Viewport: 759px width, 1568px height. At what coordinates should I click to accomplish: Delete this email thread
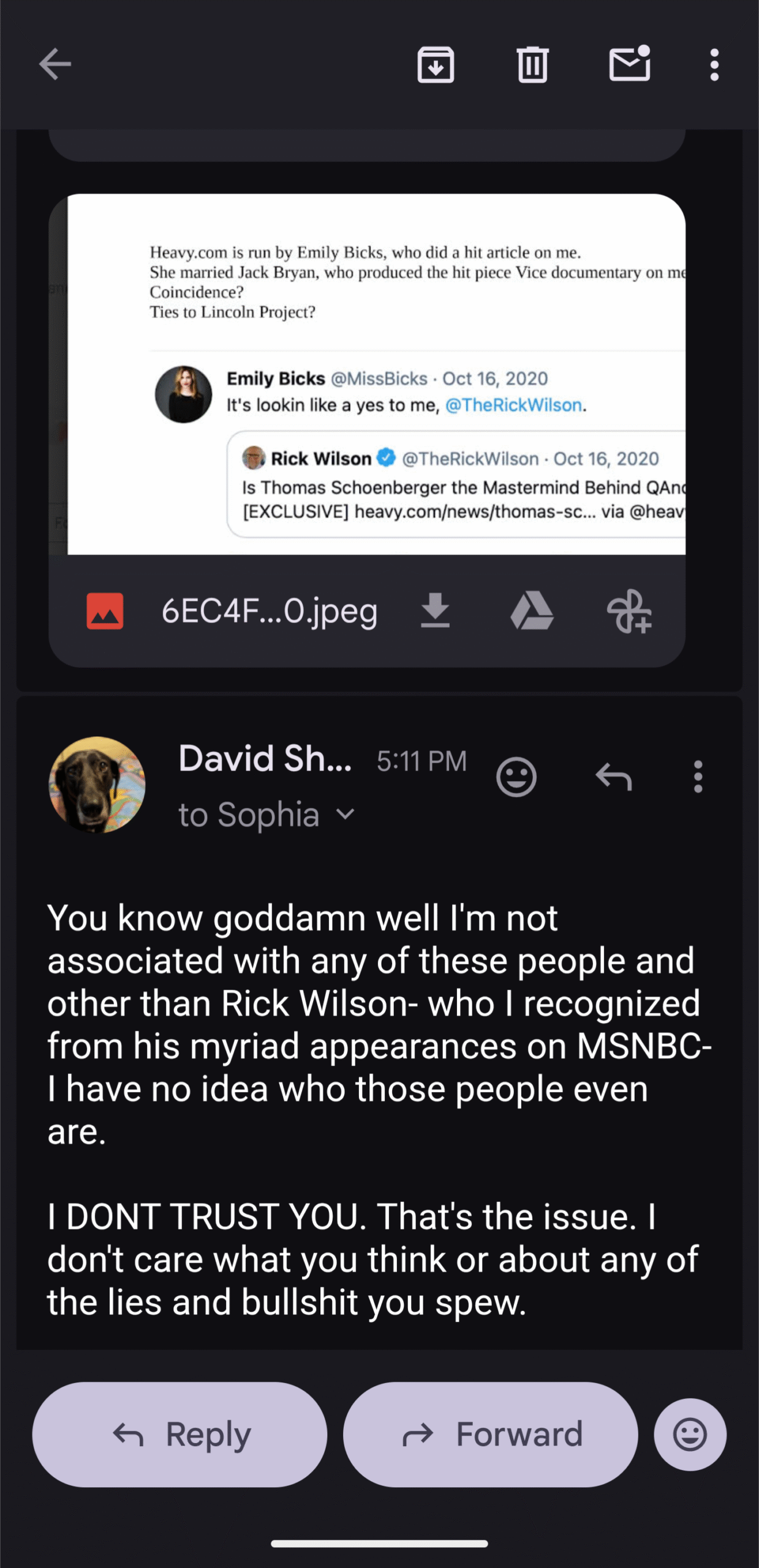click(x=532, y=64)
